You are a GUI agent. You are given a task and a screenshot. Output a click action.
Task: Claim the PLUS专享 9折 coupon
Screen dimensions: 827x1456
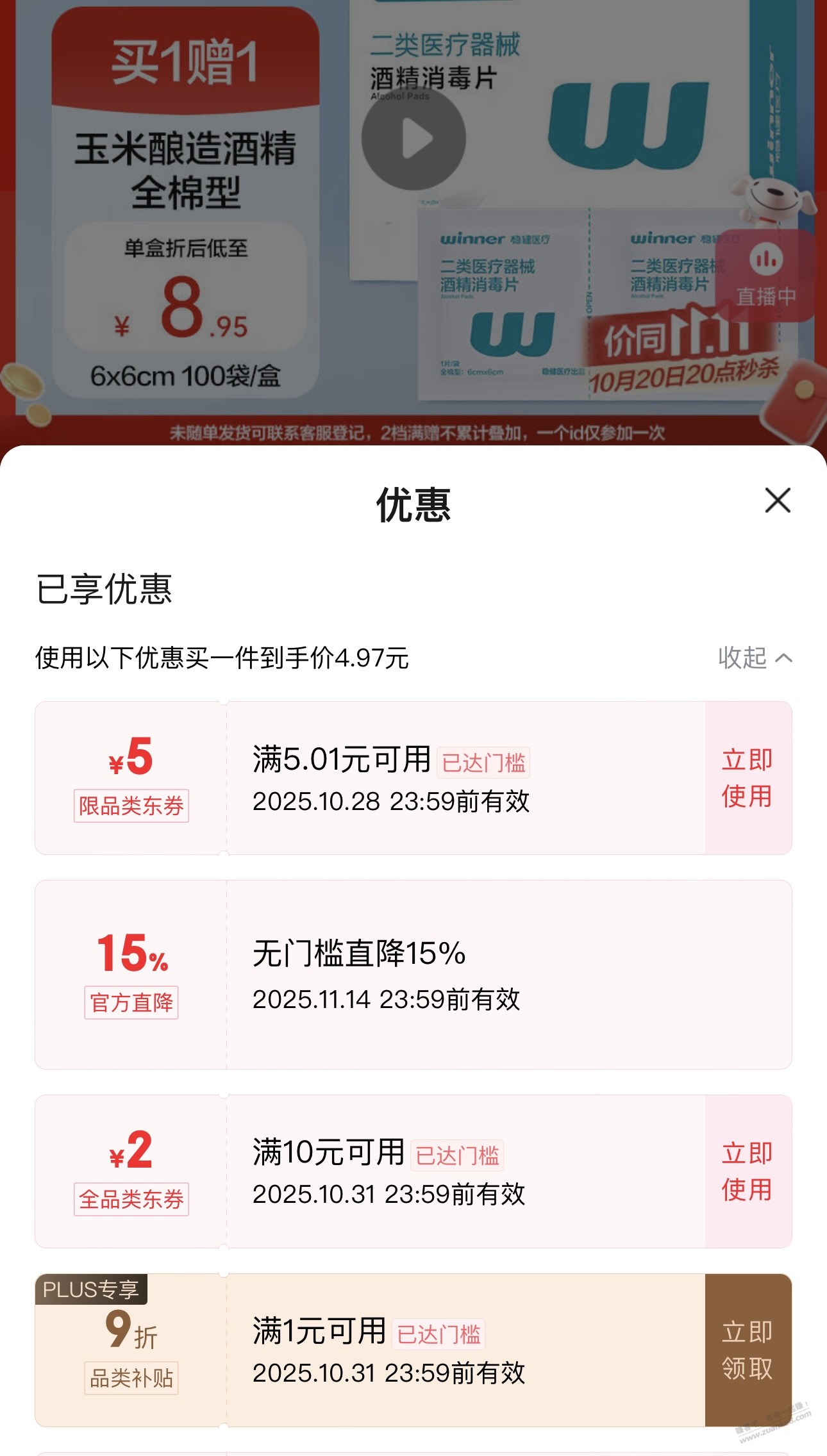point(748,1350)
